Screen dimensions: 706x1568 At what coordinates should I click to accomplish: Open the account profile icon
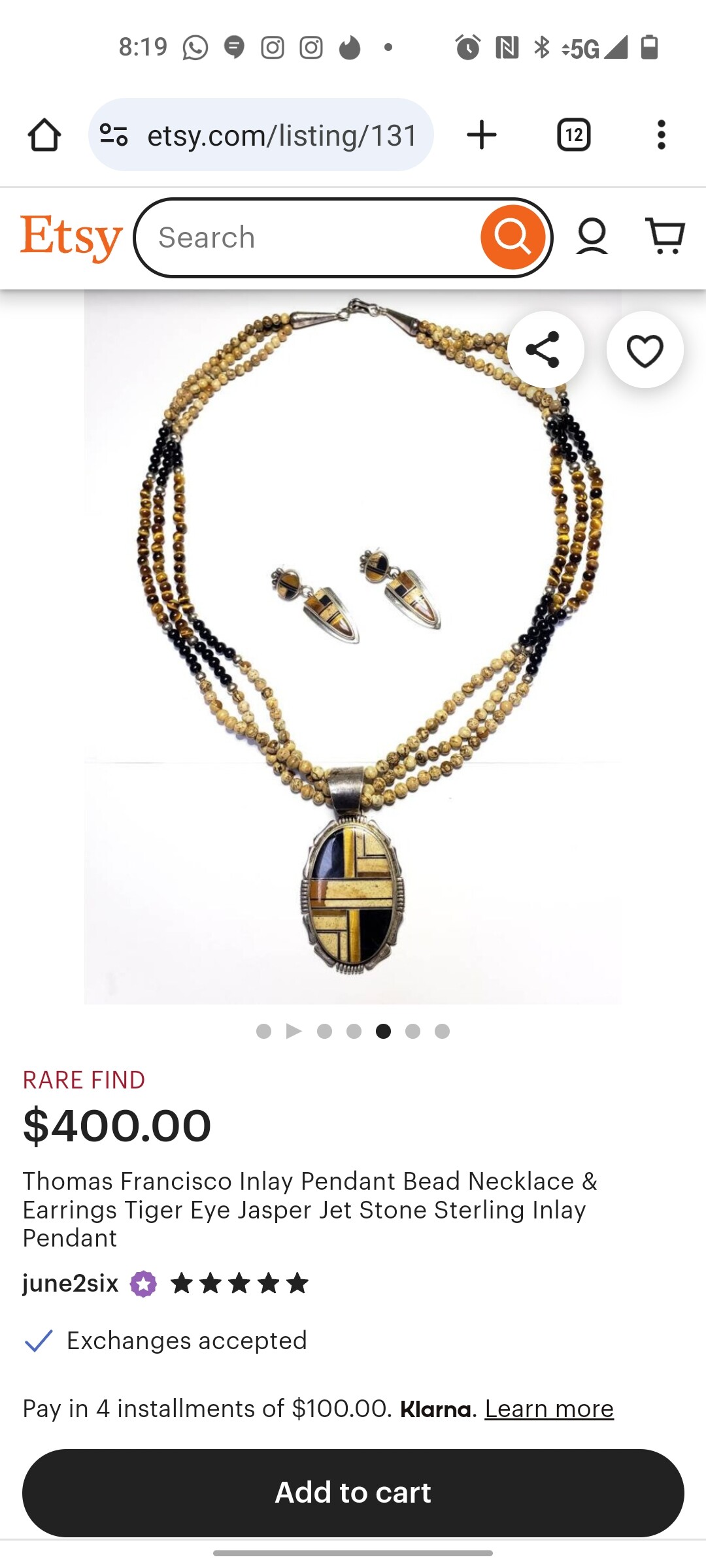coord(592,237)
